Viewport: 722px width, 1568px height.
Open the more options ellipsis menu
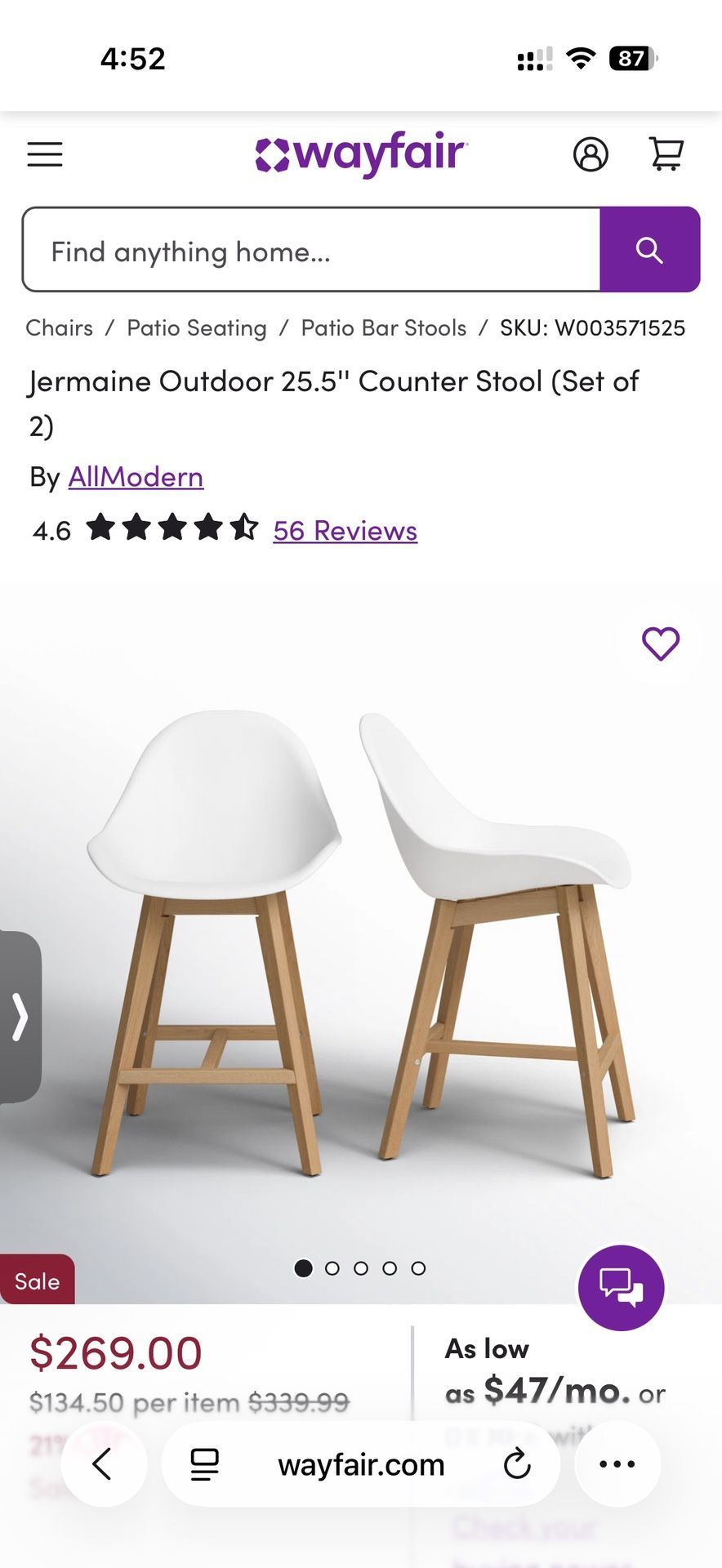[618, 1464]
